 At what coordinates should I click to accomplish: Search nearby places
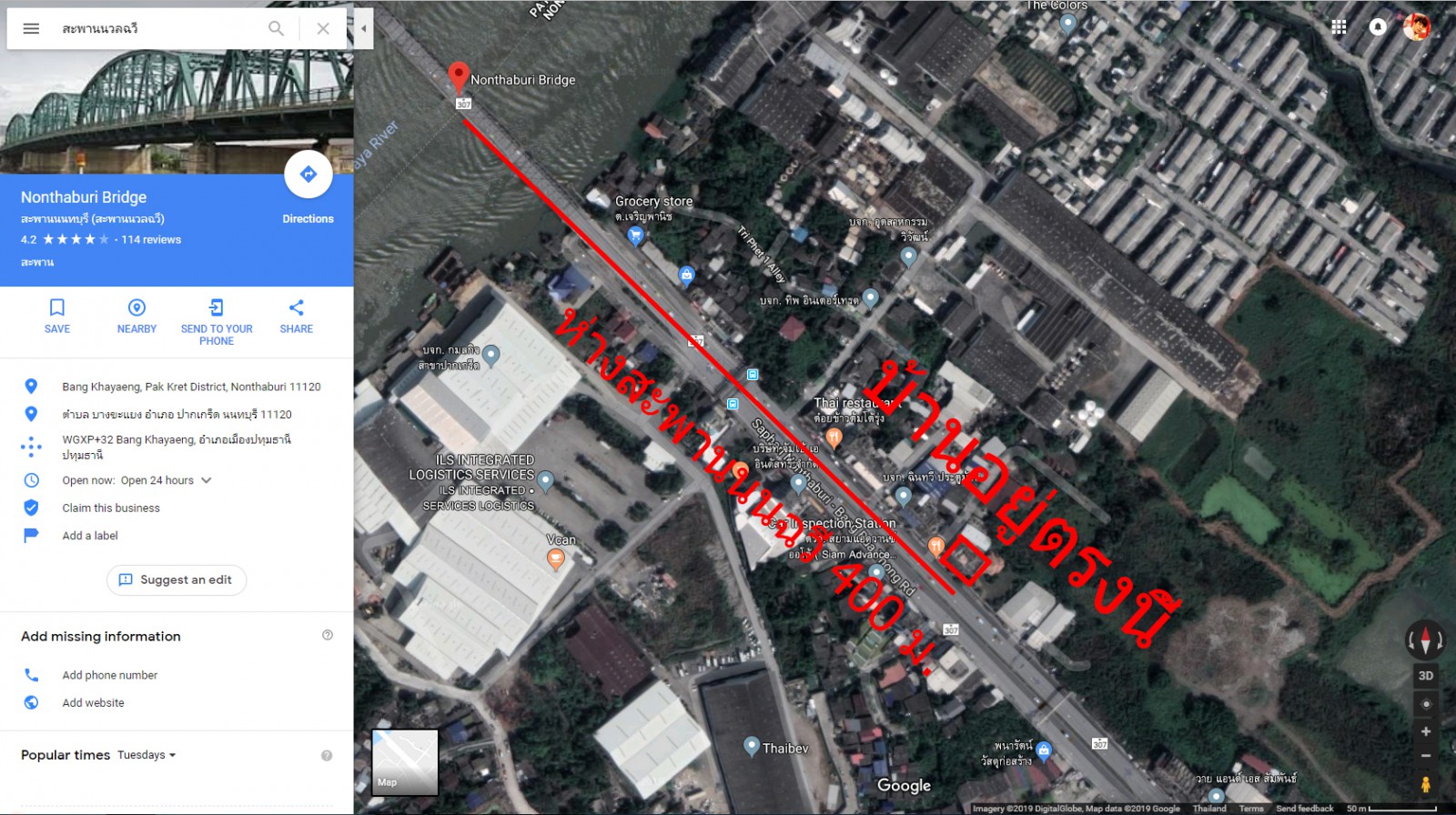[136, 315]
